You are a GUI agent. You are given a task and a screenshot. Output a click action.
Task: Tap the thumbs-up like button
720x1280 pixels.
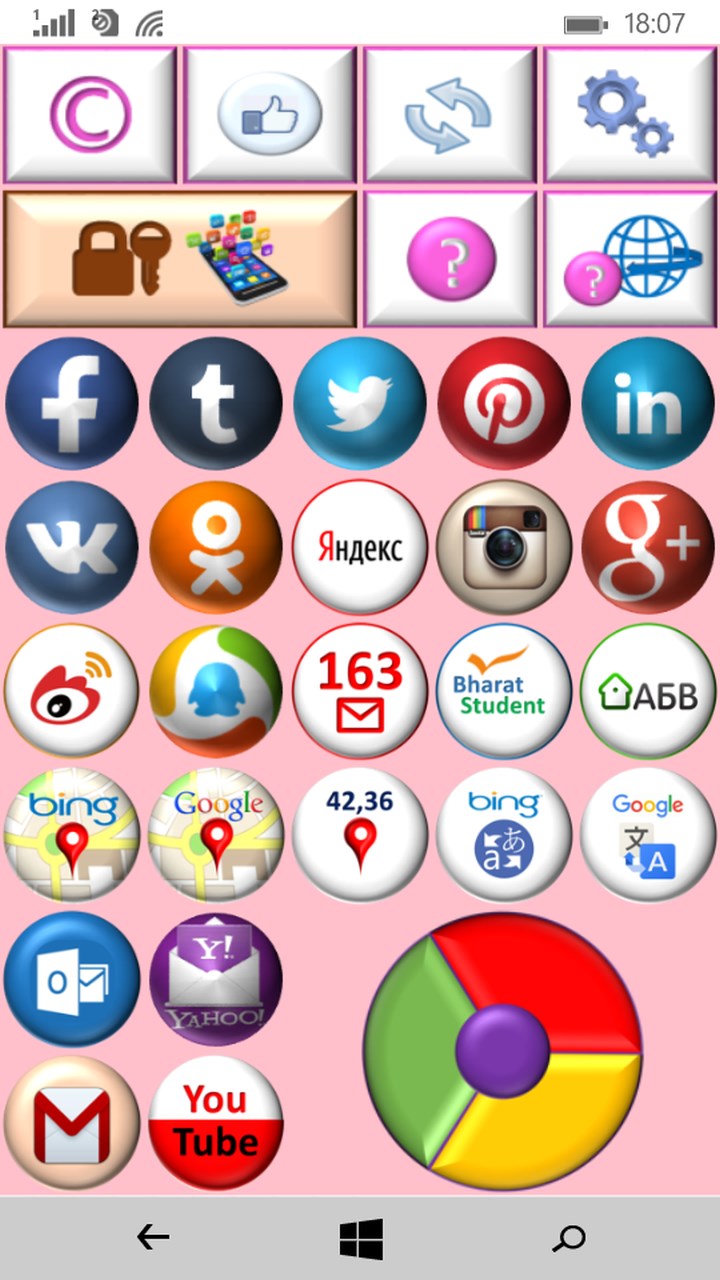[x=270, y=115]
